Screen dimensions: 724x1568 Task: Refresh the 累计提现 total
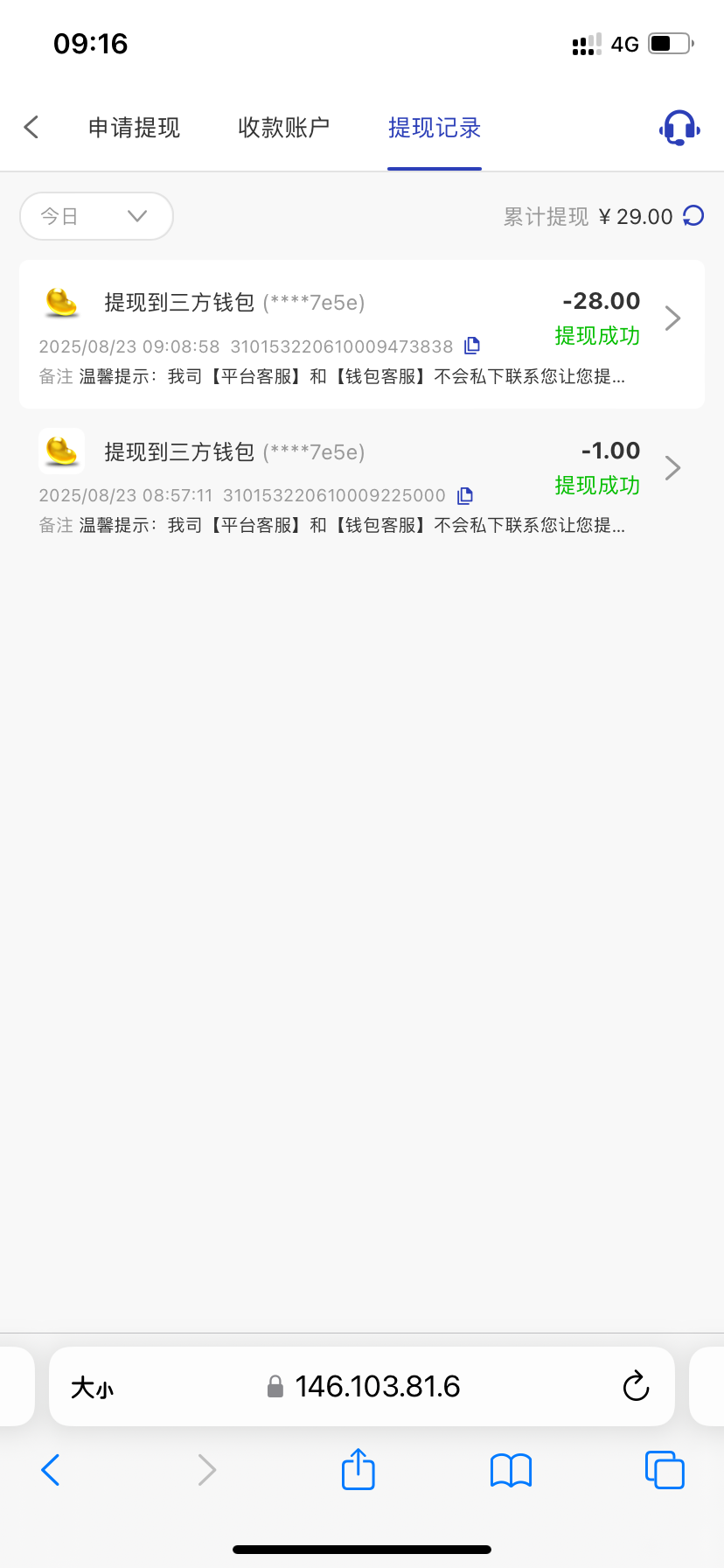(x=693, y=216)
